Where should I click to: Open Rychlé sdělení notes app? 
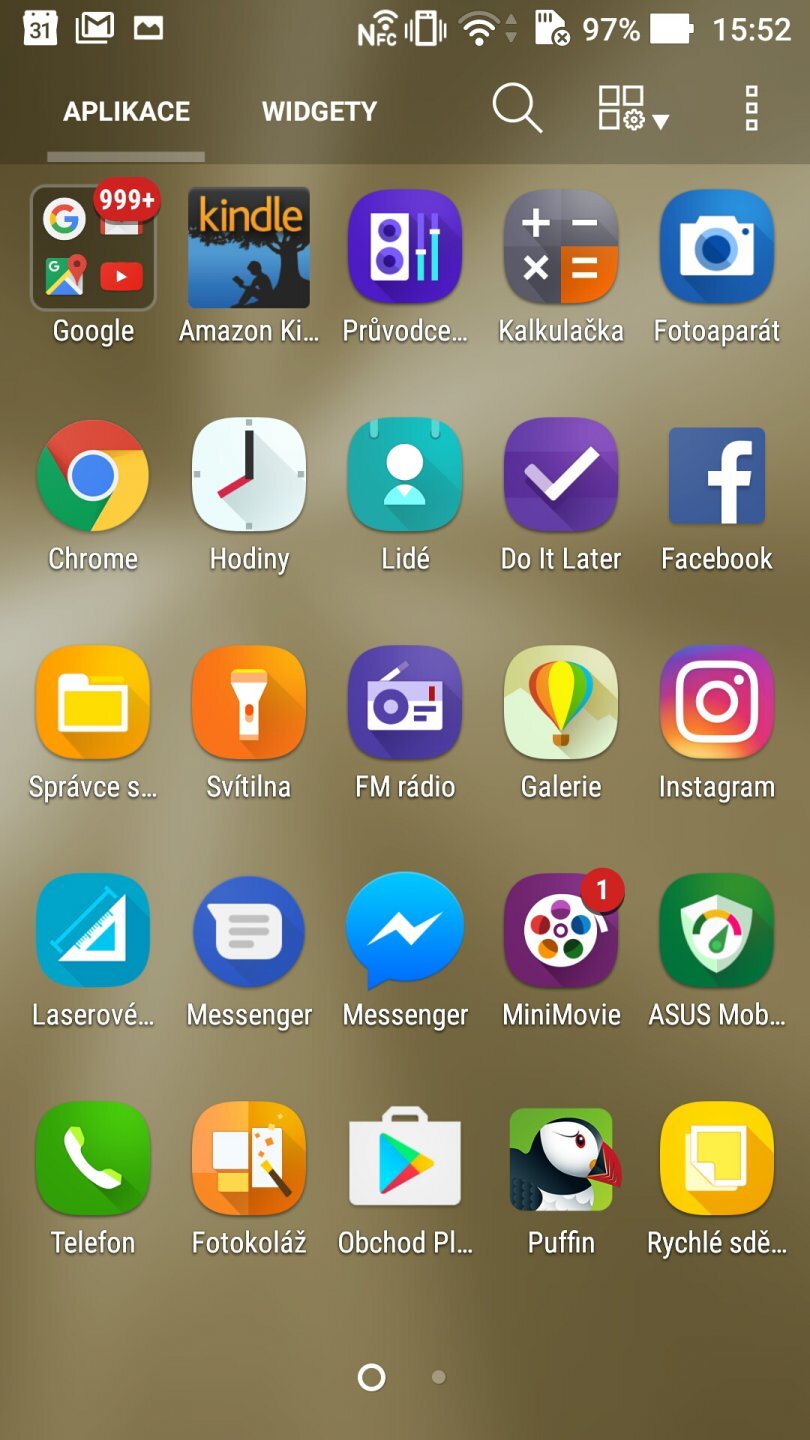click(x=716, y=1158)
